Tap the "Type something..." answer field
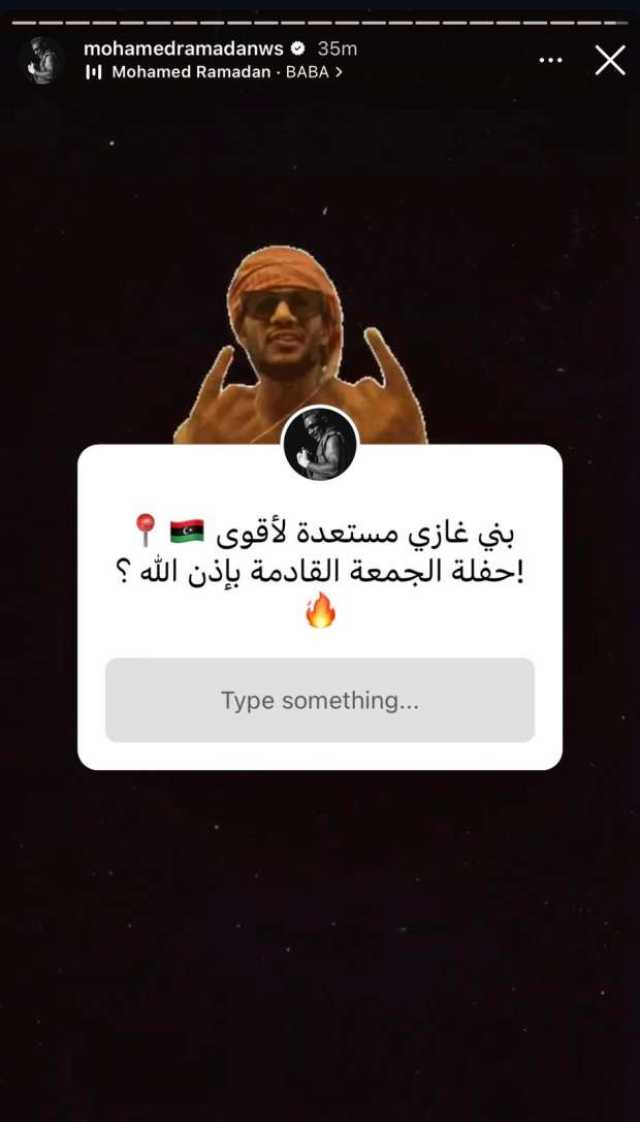Viewport: 640px width, 1122px height. [x=320, y=700]
